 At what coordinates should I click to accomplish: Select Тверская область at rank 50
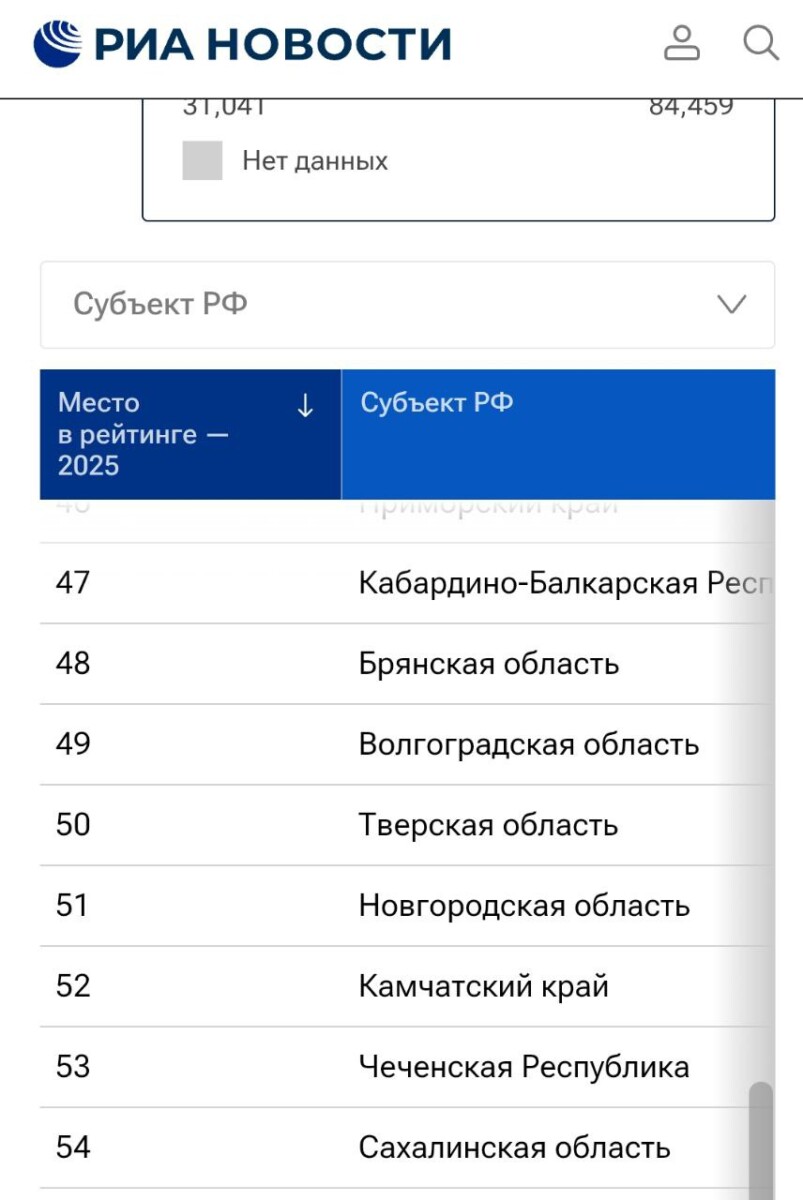pyautogui.click(x=400, y=824)
